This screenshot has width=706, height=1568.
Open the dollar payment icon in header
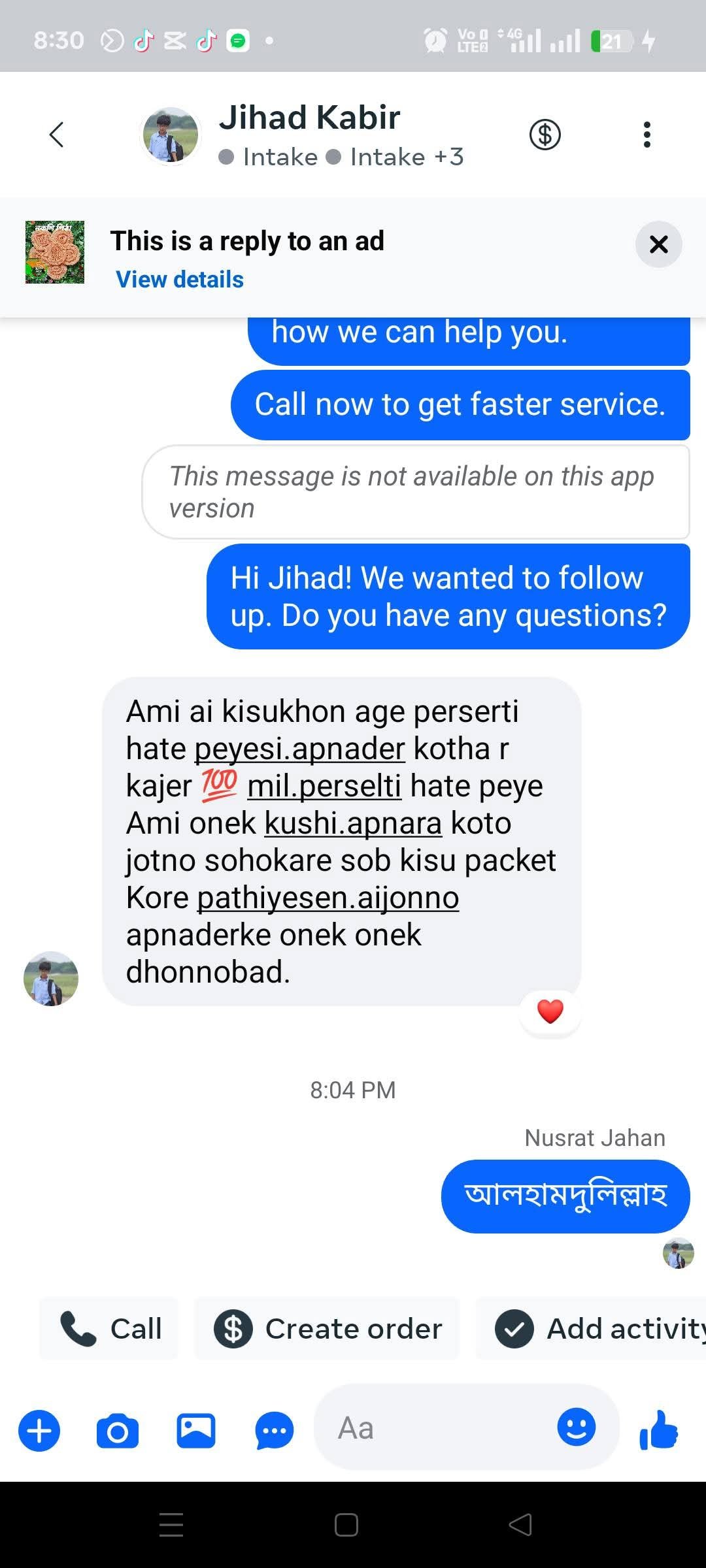pyautogui.click(x=545, y=135)
